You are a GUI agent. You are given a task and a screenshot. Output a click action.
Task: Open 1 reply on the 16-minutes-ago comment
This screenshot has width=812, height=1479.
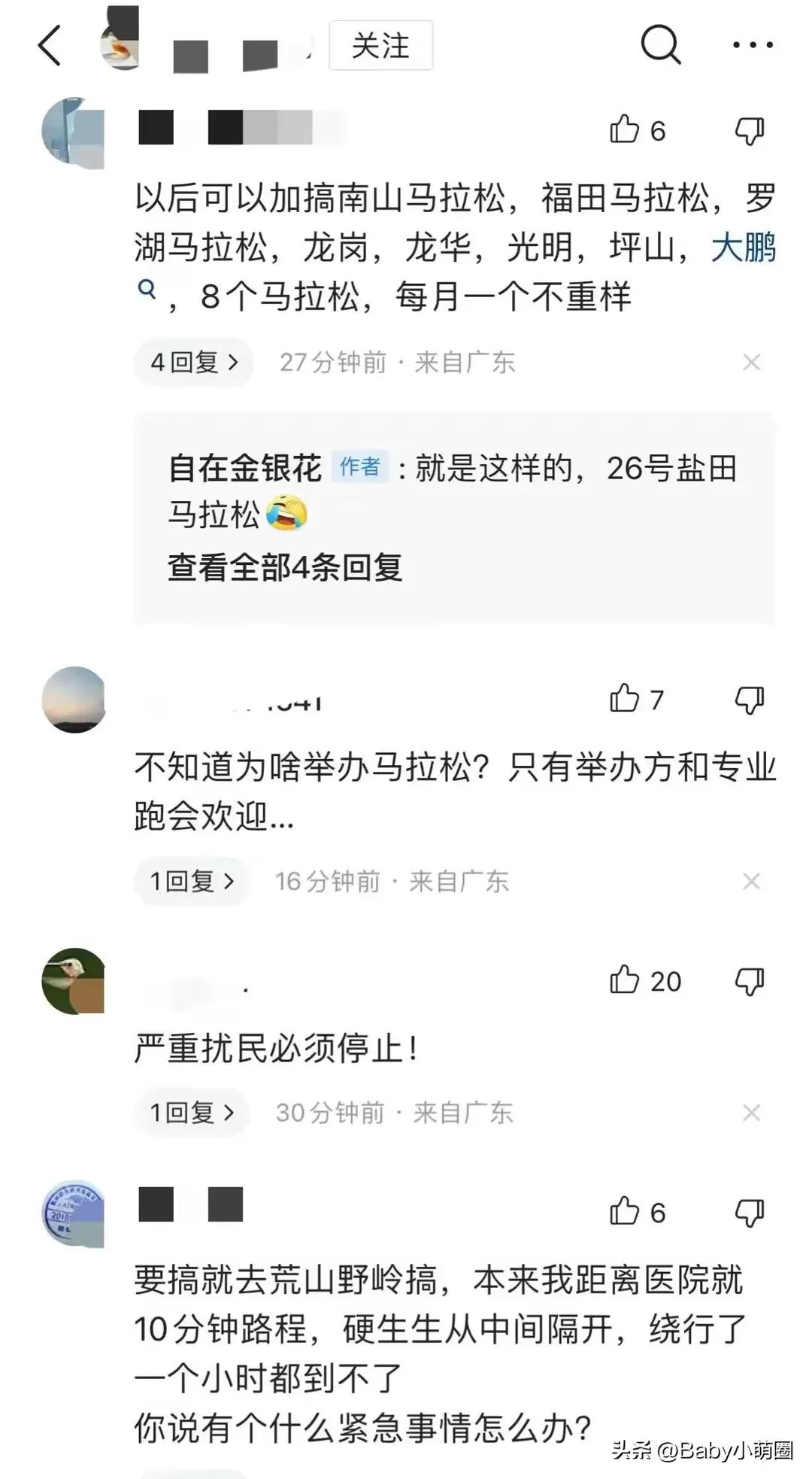tap(191, 882)
